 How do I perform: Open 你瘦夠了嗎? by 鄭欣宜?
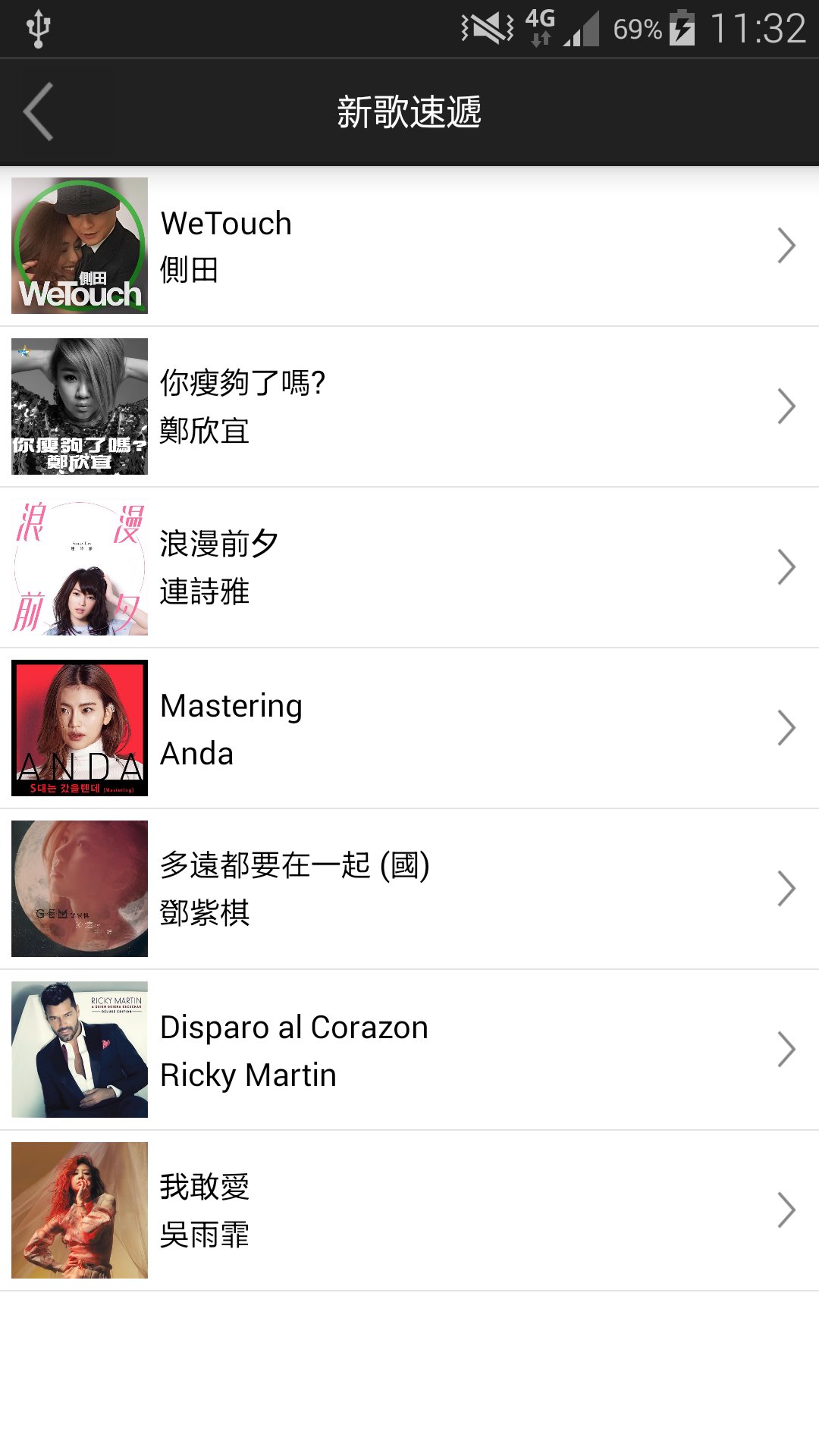tap(409, 406)
